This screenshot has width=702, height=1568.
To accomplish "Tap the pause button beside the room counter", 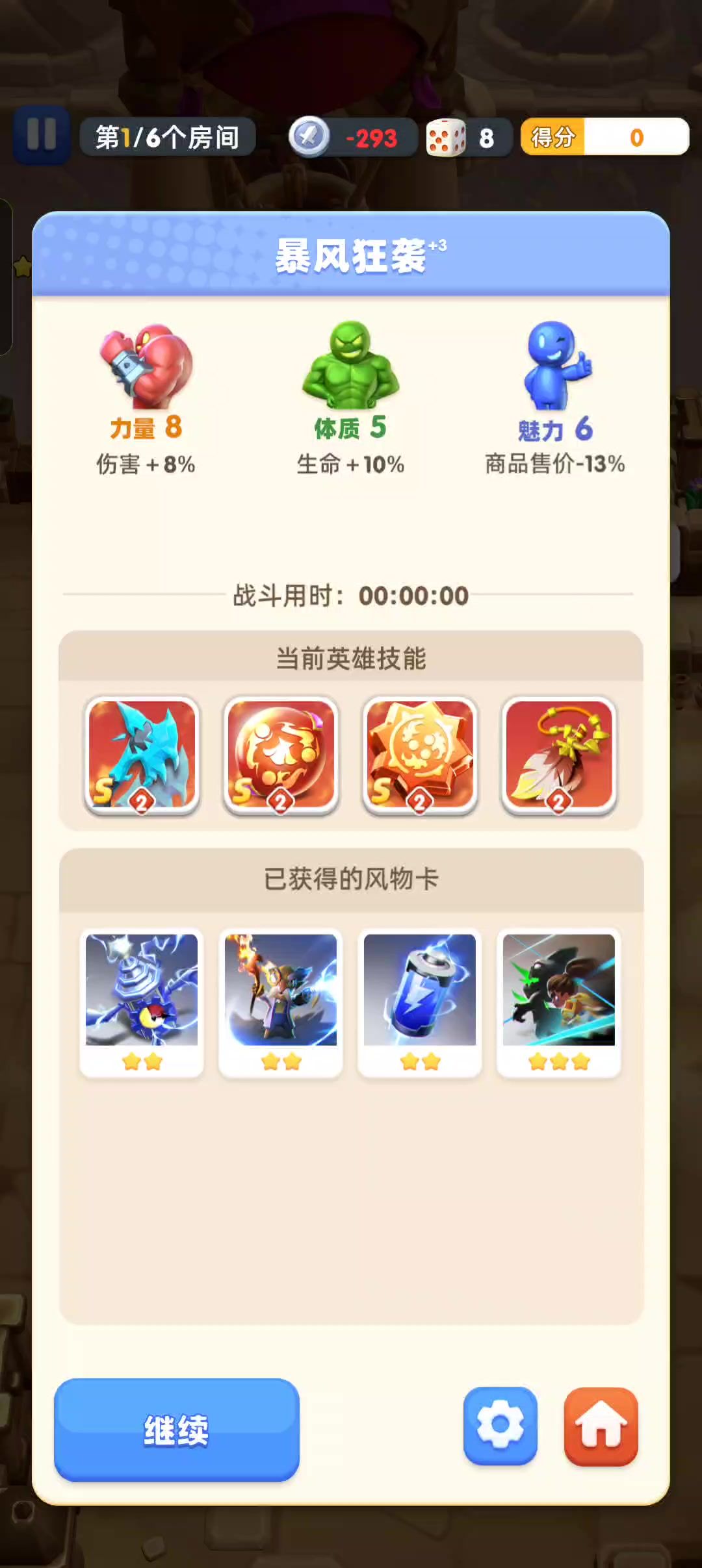I will point(42,135).
